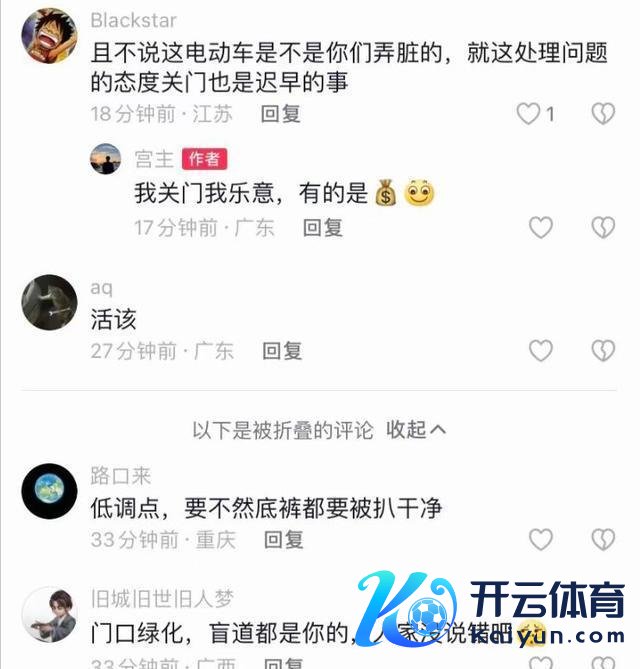Open 路口来's profile avatar

click(49, 491)
